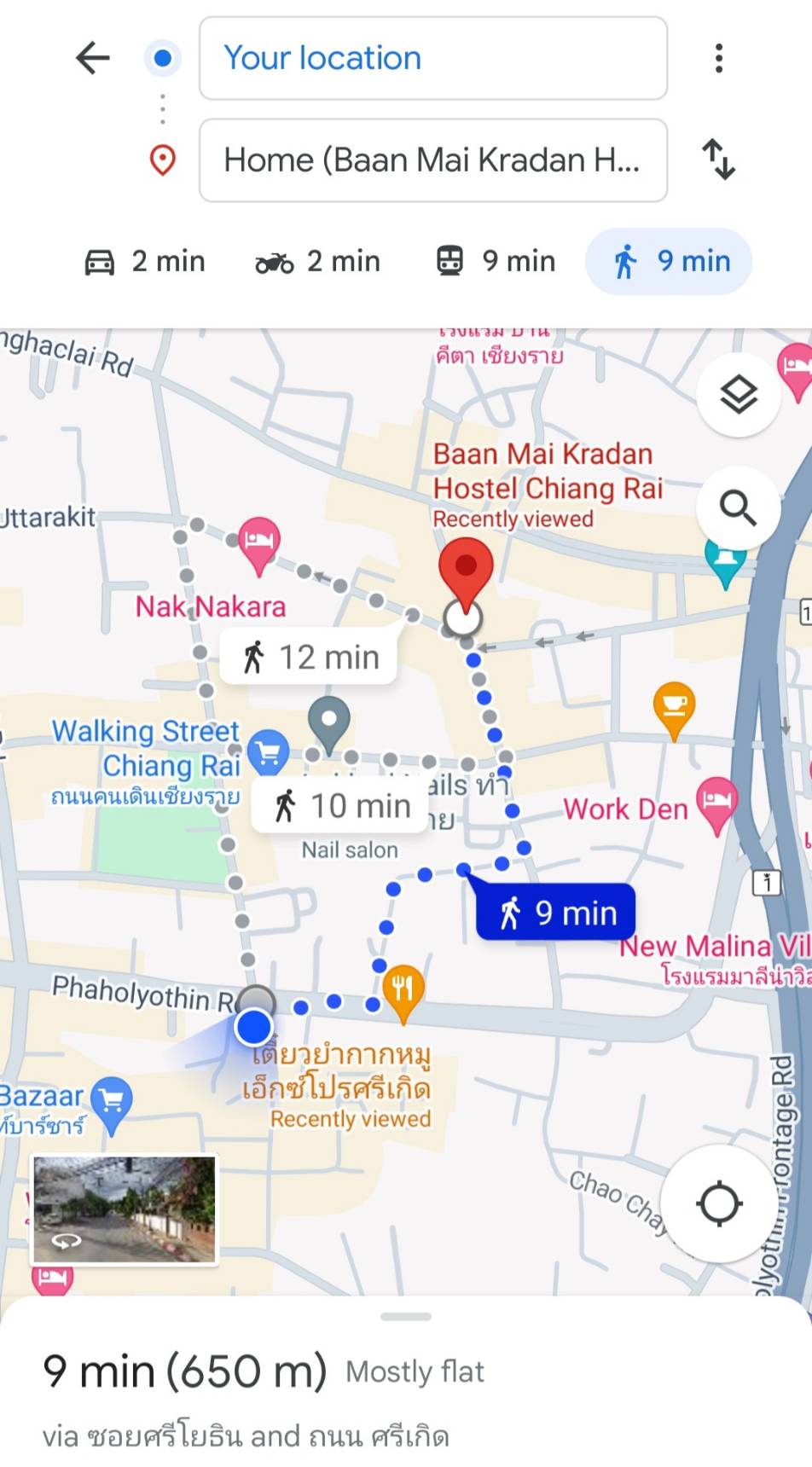
Task: Swap start and destination
Action: tap(719, 160)
